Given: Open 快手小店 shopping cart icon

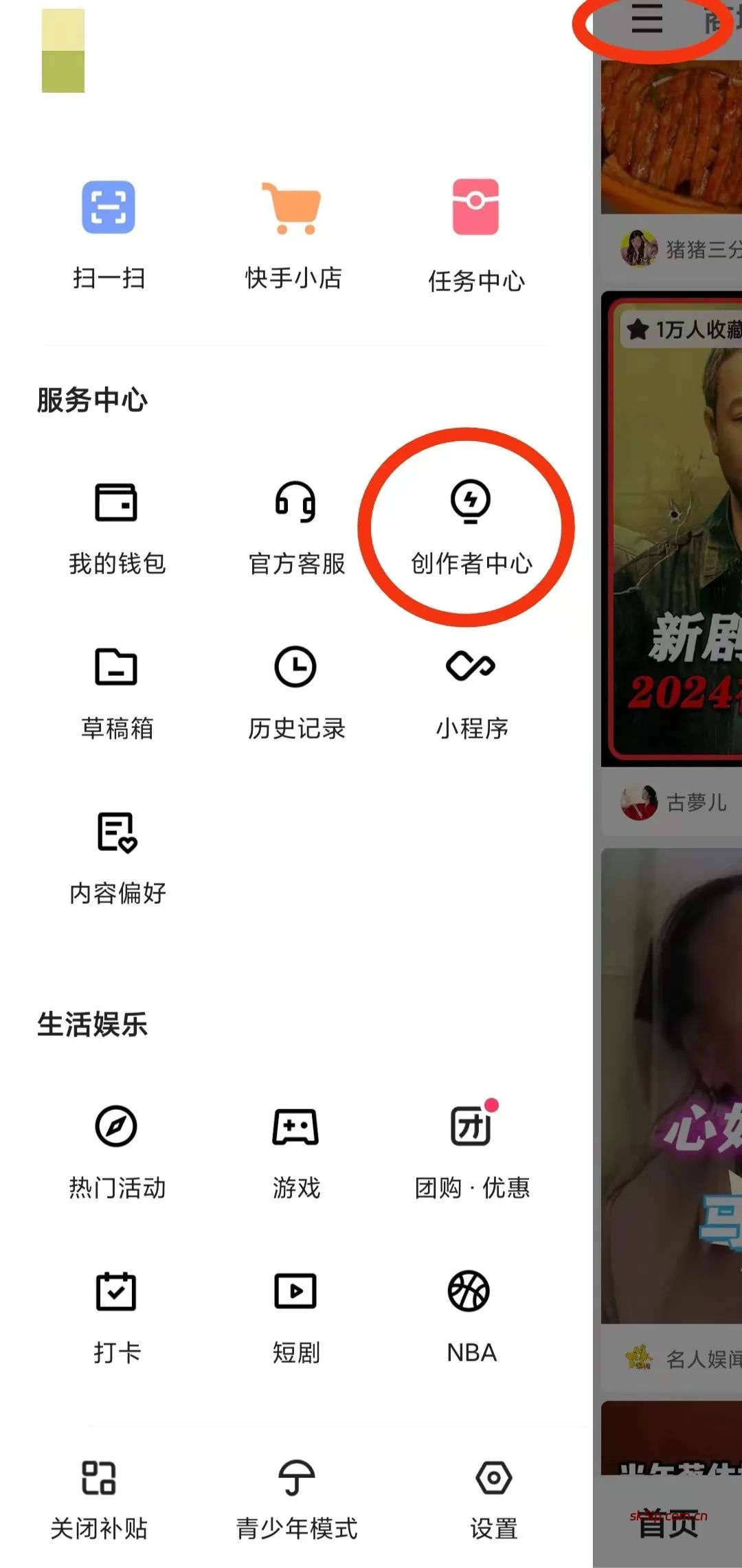Looking at the screenshot, I should [292, 234].
